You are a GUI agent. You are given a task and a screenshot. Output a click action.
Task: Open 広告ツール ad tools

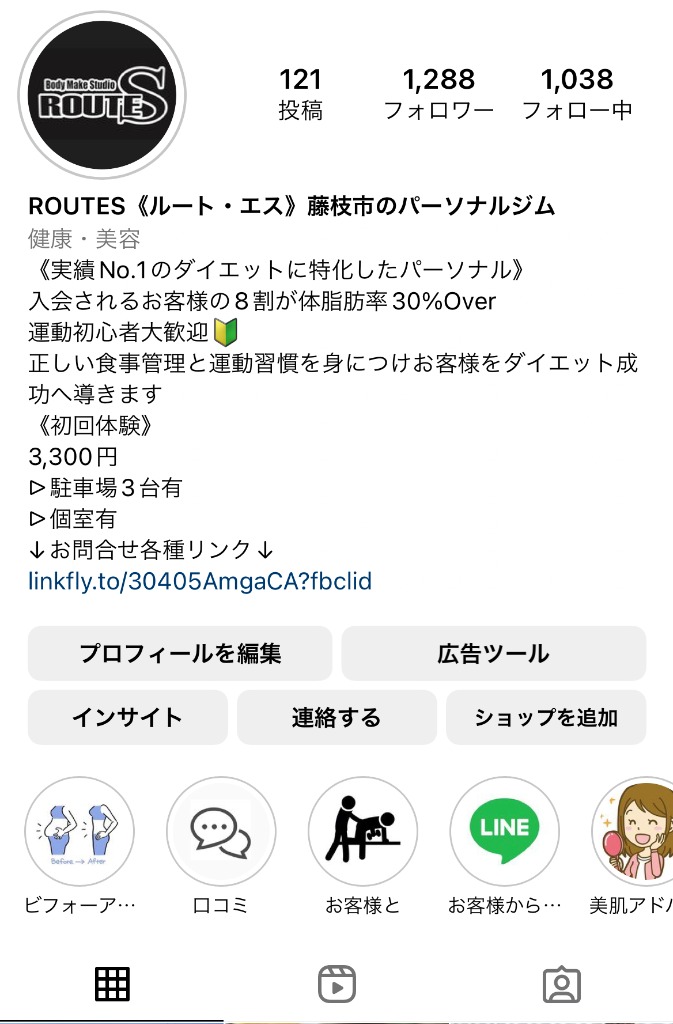point(493,654)
